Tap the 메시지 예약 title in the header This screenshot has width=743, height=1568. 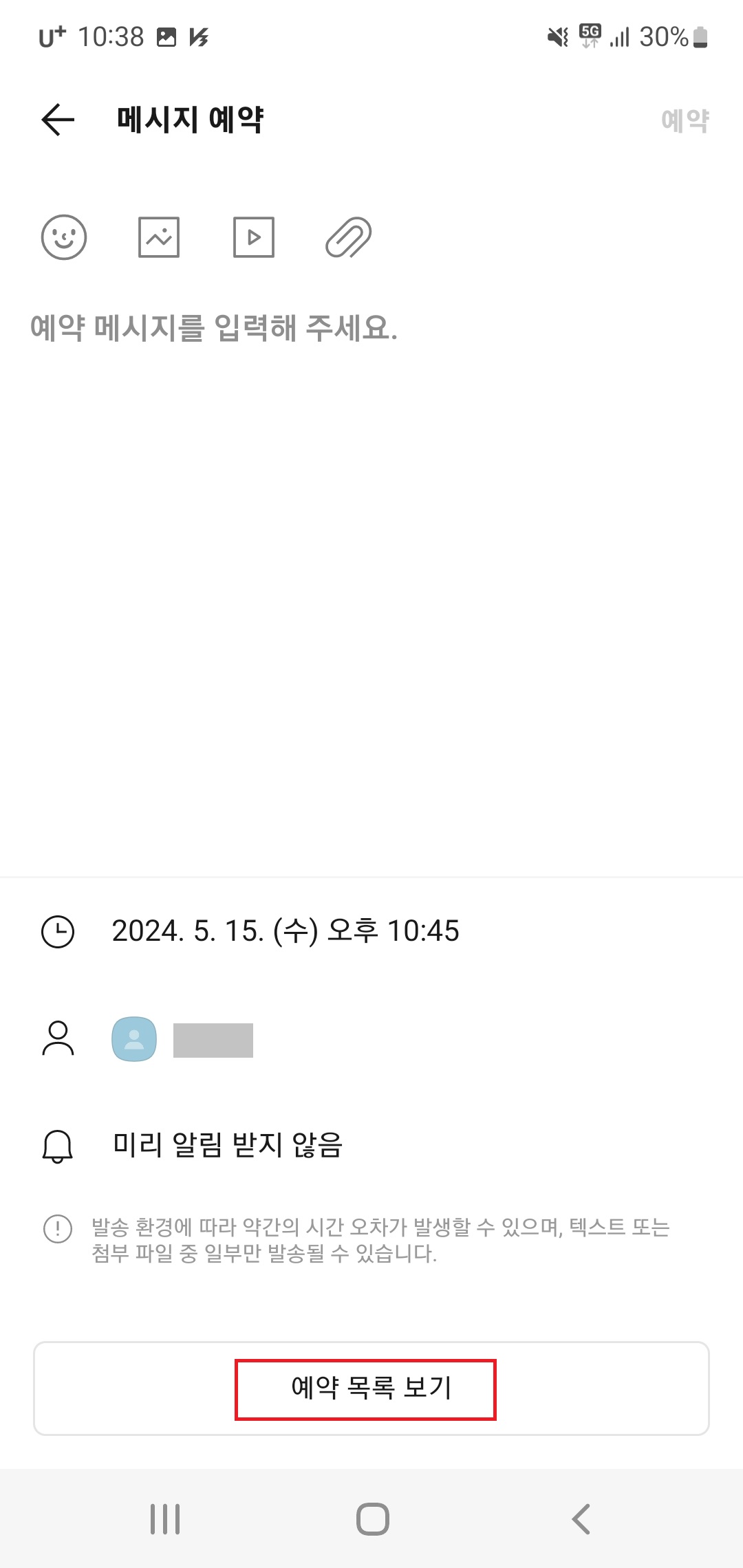tap(189, 118)
